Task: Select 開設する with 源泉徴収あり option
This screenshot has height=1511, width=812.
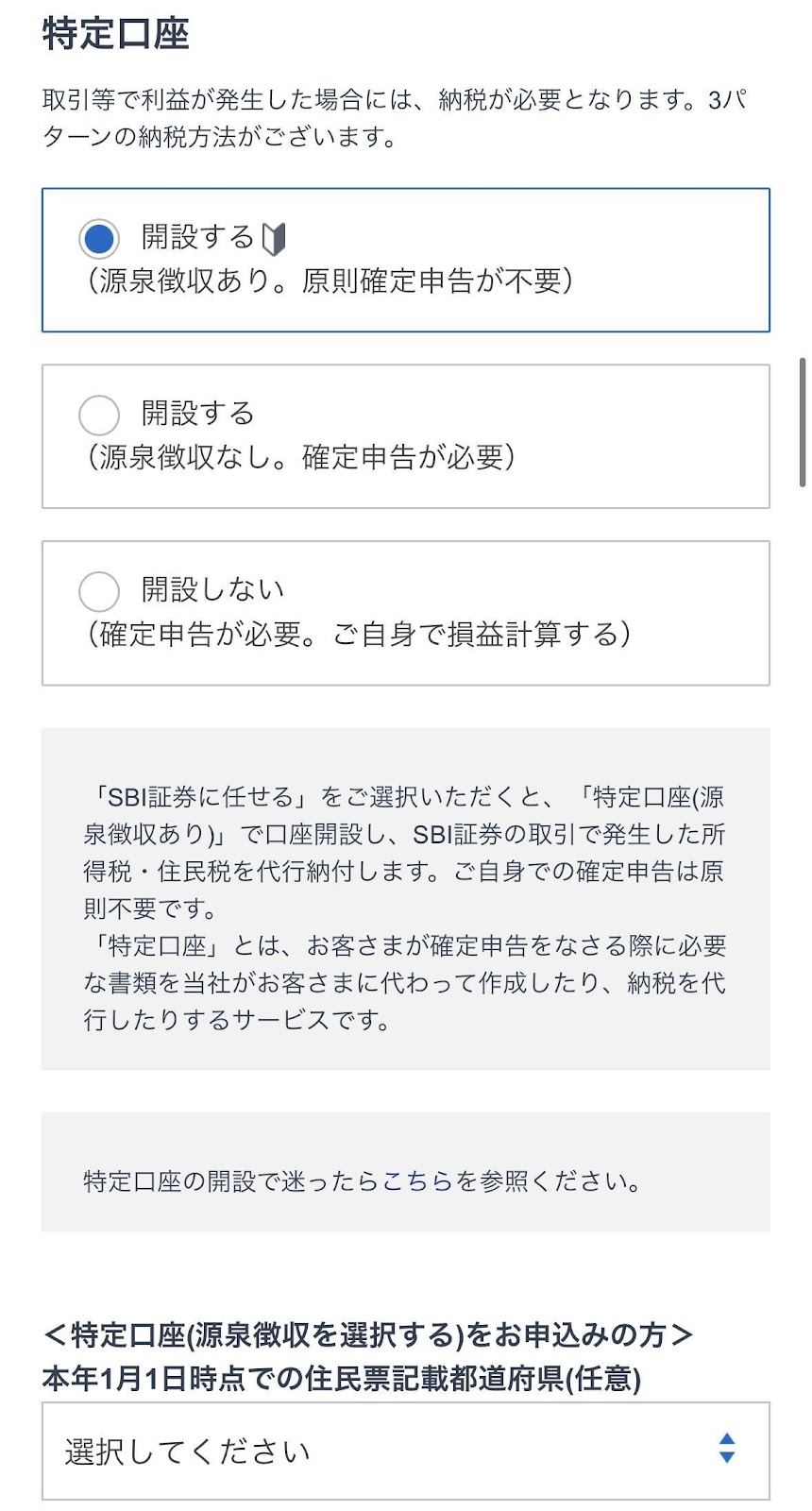Action: [x=406, y=260]
